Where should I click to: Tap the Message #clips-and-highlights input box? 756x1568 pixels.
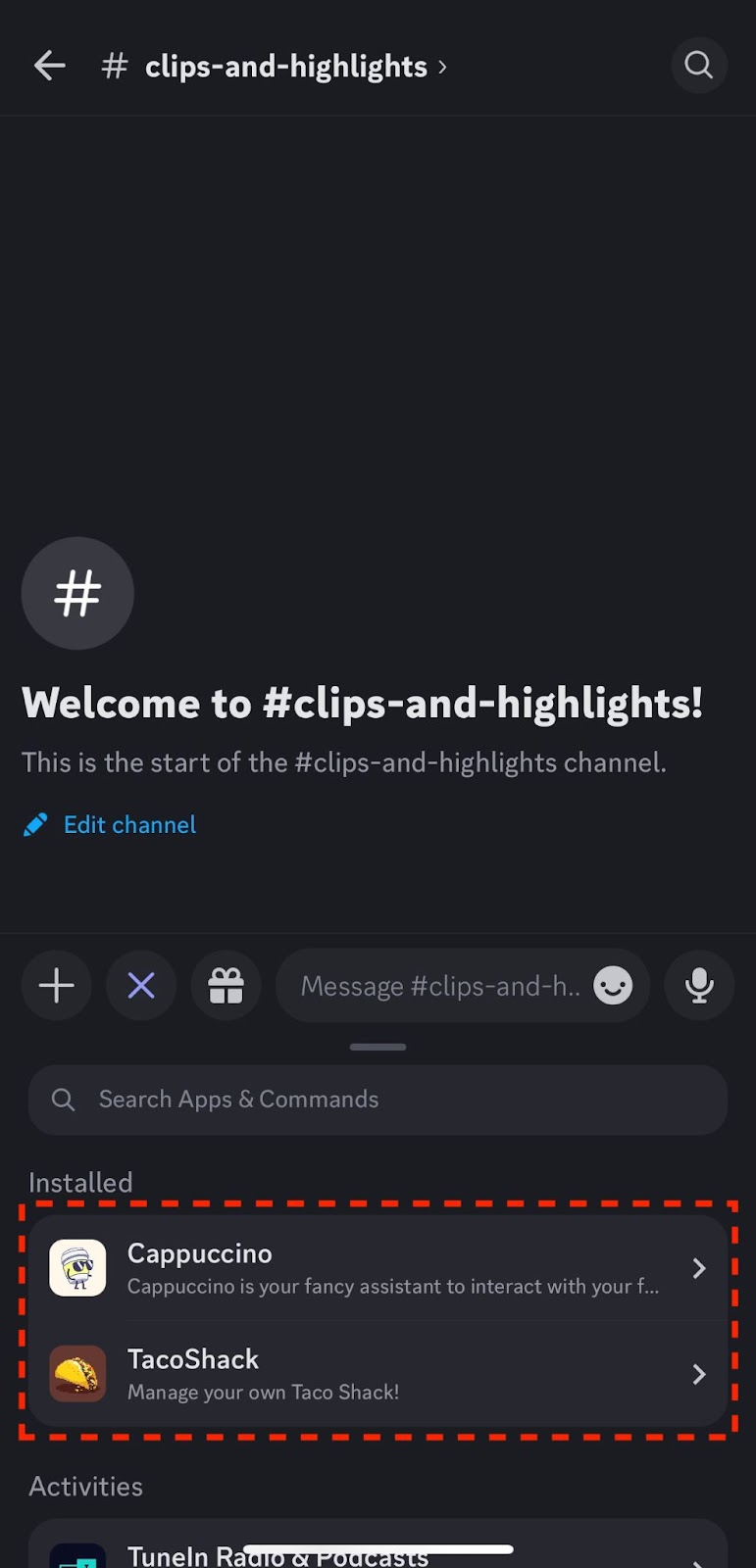point(441,985)
